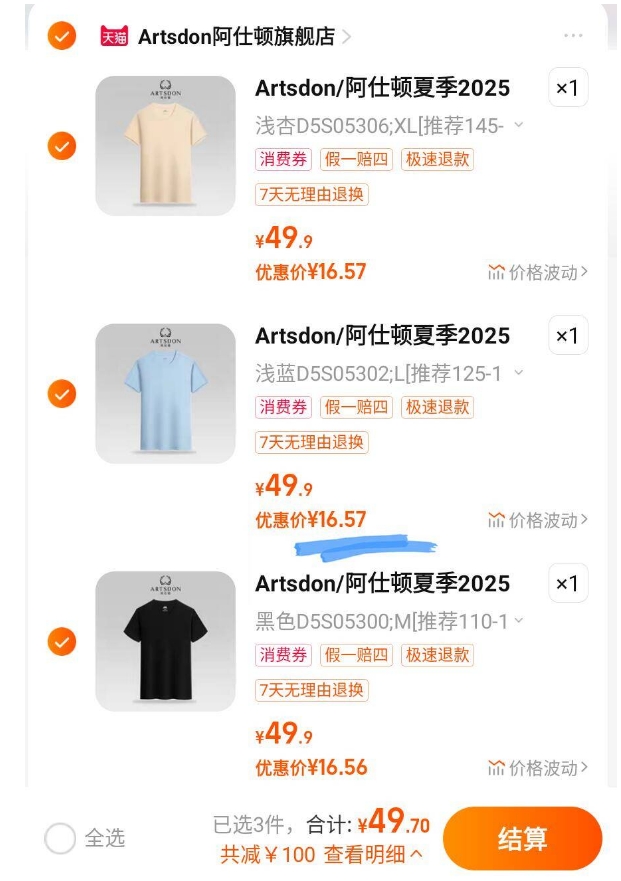
Task: View the black T-shirt product image
Action: coord(165,641)
